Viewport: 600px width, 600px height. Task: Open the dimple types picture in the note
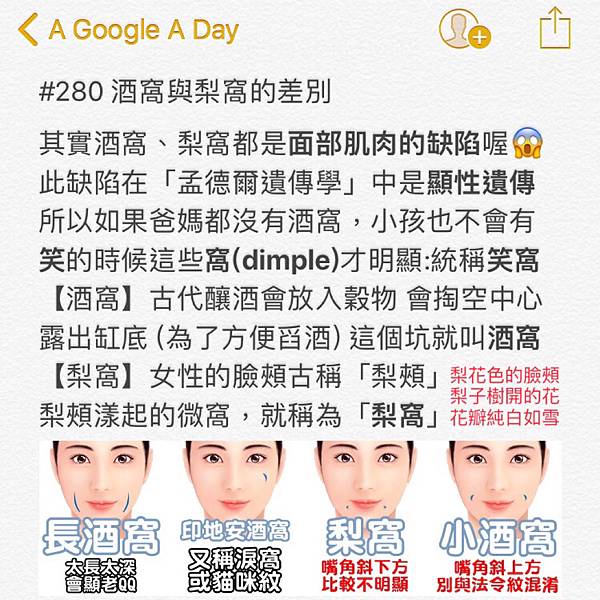tap(300, 515)
